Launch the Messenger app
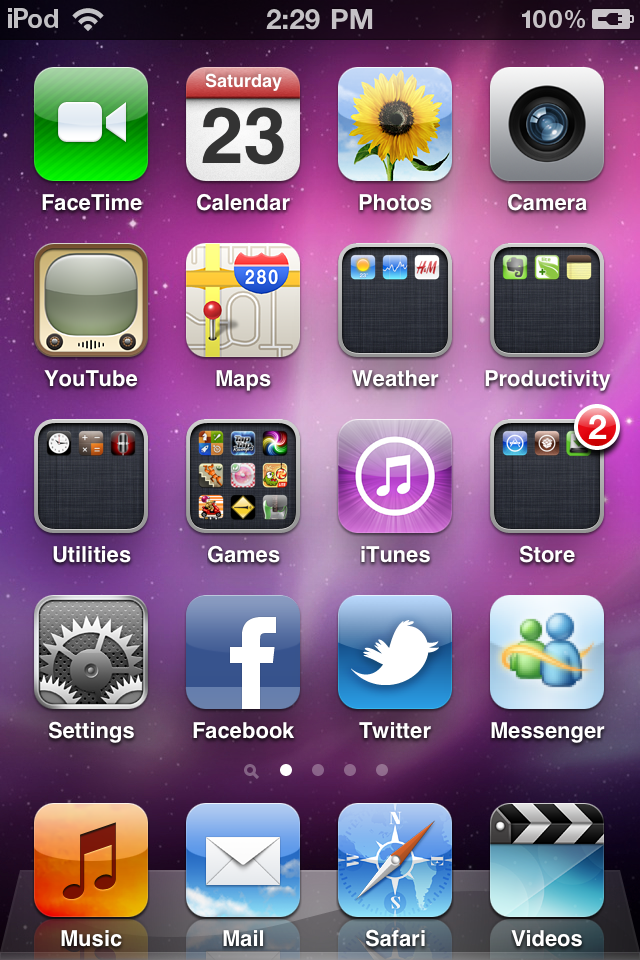This screenshot has height=960, width=640. [547, 652]
